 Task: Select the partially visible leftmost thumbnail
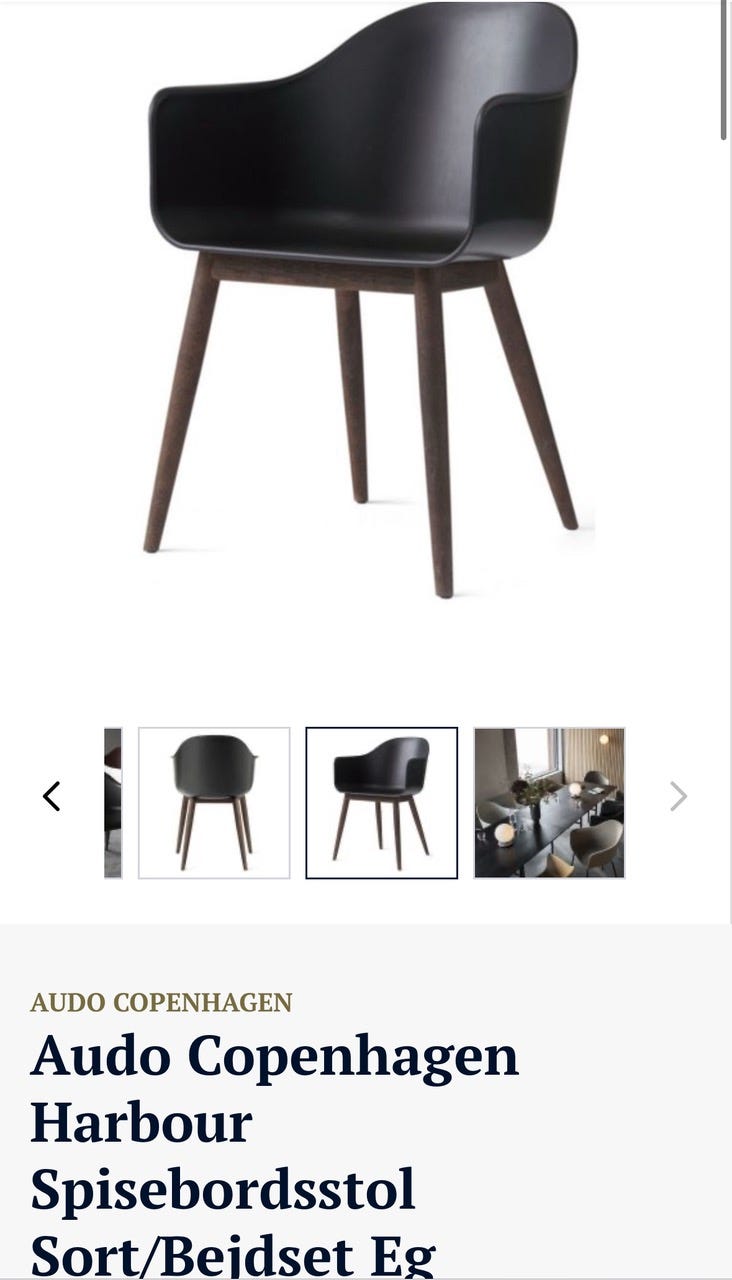[110, 801]
